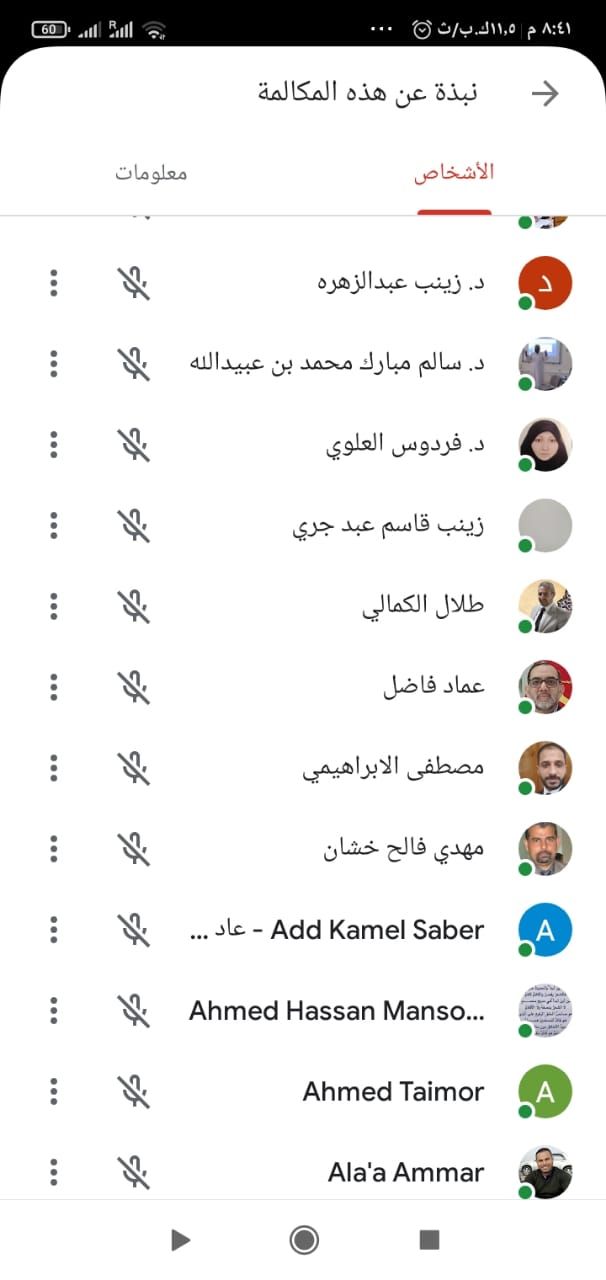606x1280 pixels.
Task: Open options menu for Ala'a Ammar
Action: point(54,1172)
